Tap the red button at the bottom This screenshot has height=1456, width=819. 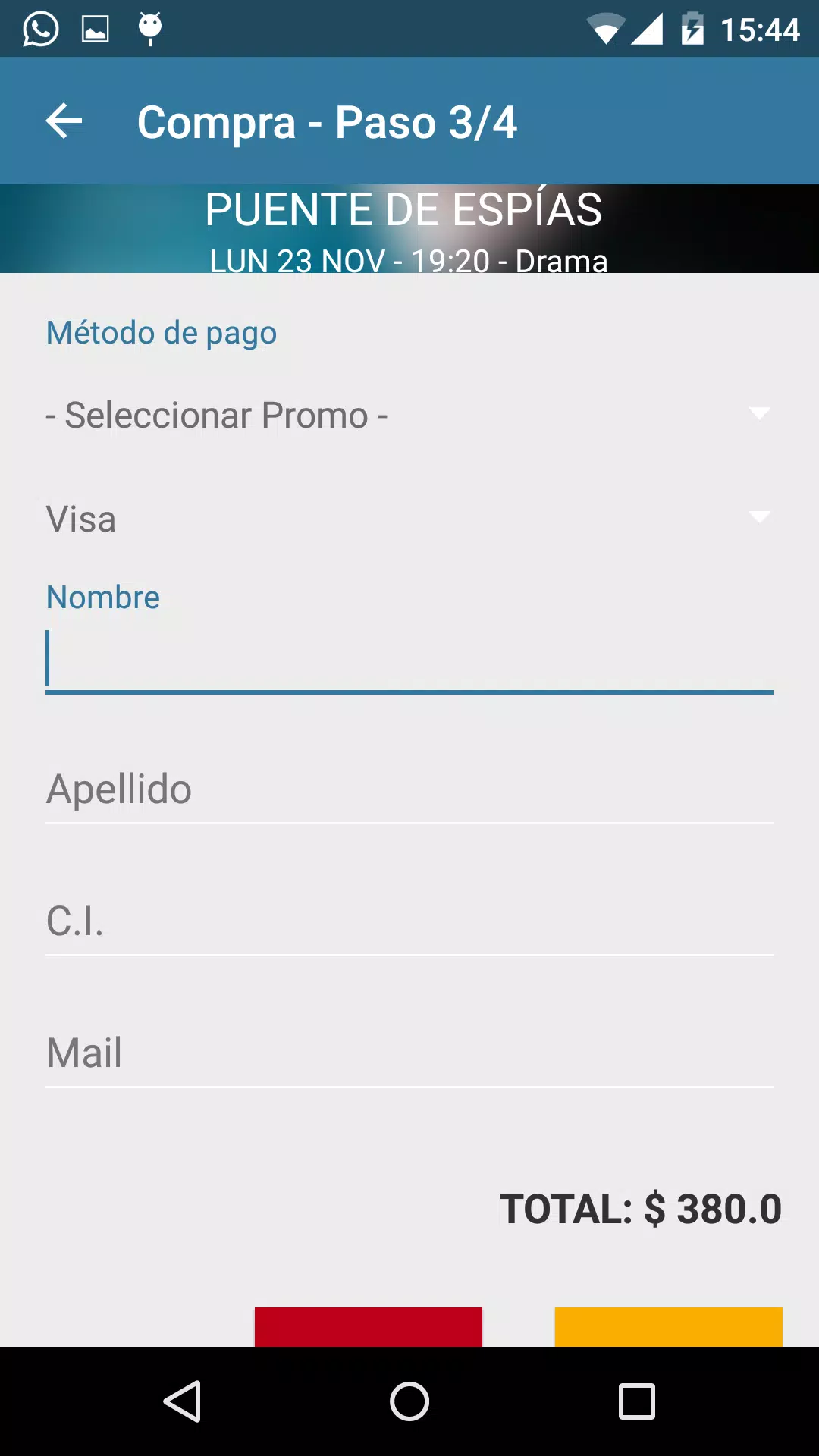[x=369, y=1327]
